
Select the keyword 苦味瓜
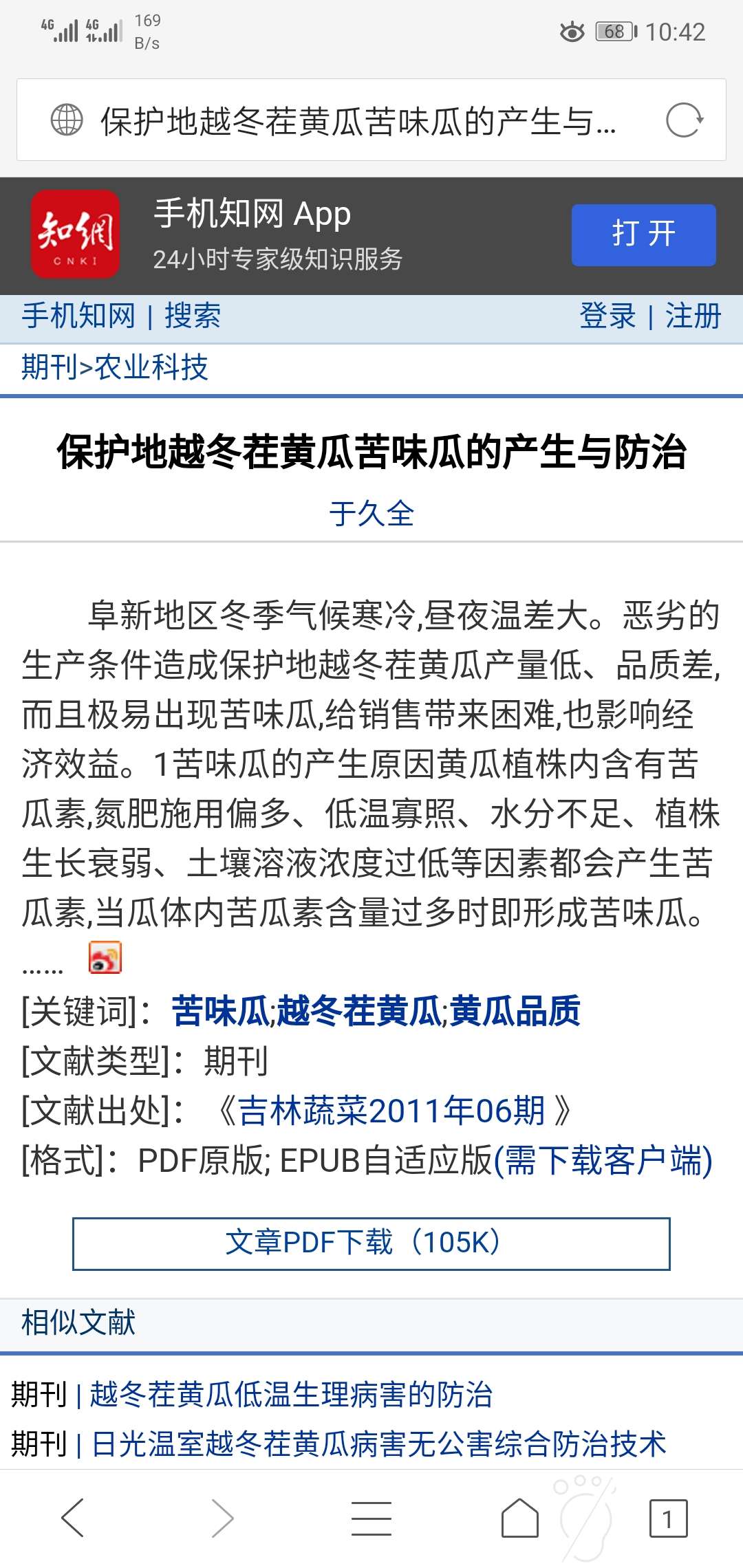point(222,1011)
